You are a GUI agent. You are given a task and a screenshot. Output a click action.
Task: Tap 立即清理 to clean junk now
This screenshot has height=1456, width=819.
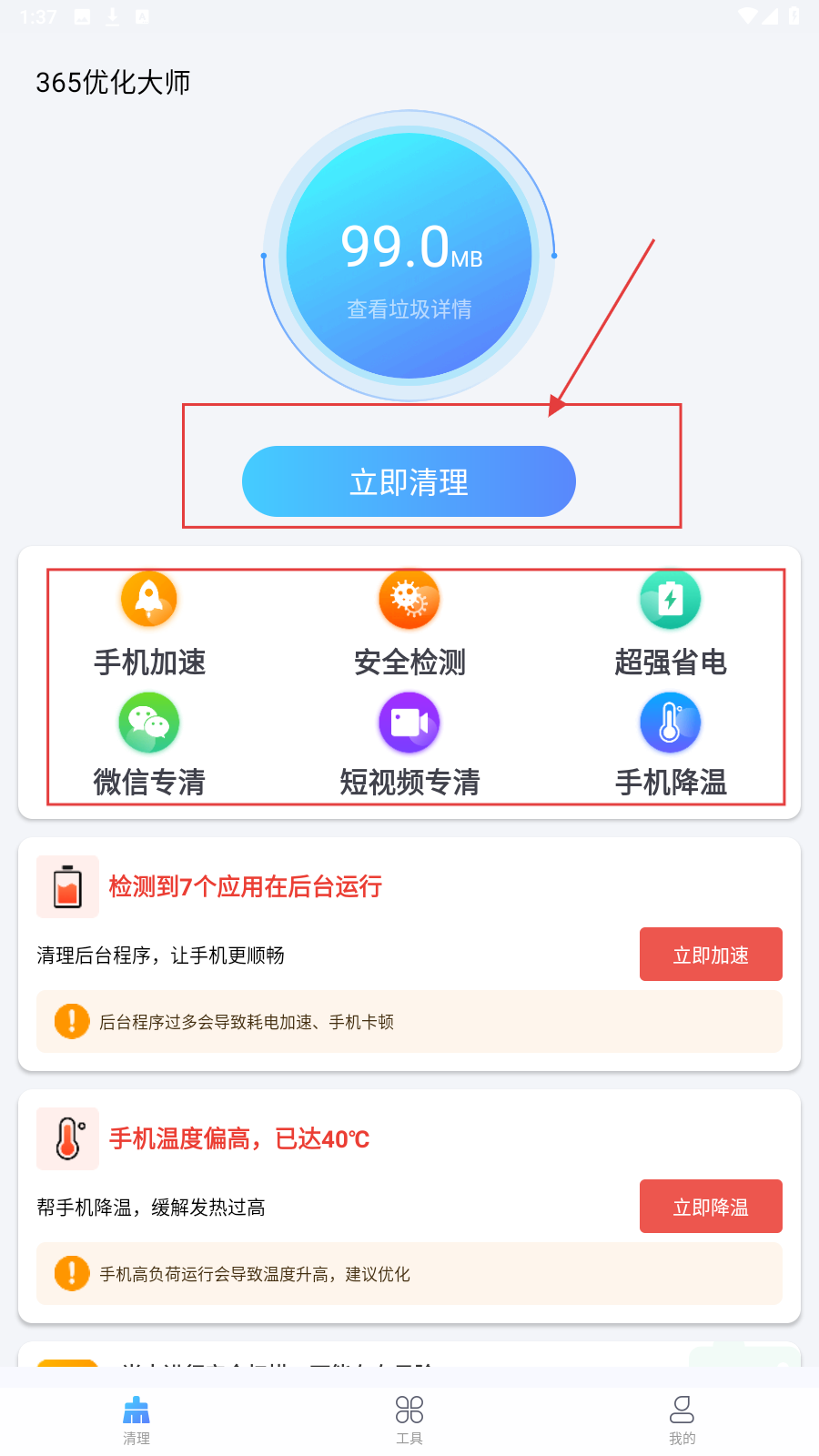pos(409,481)
